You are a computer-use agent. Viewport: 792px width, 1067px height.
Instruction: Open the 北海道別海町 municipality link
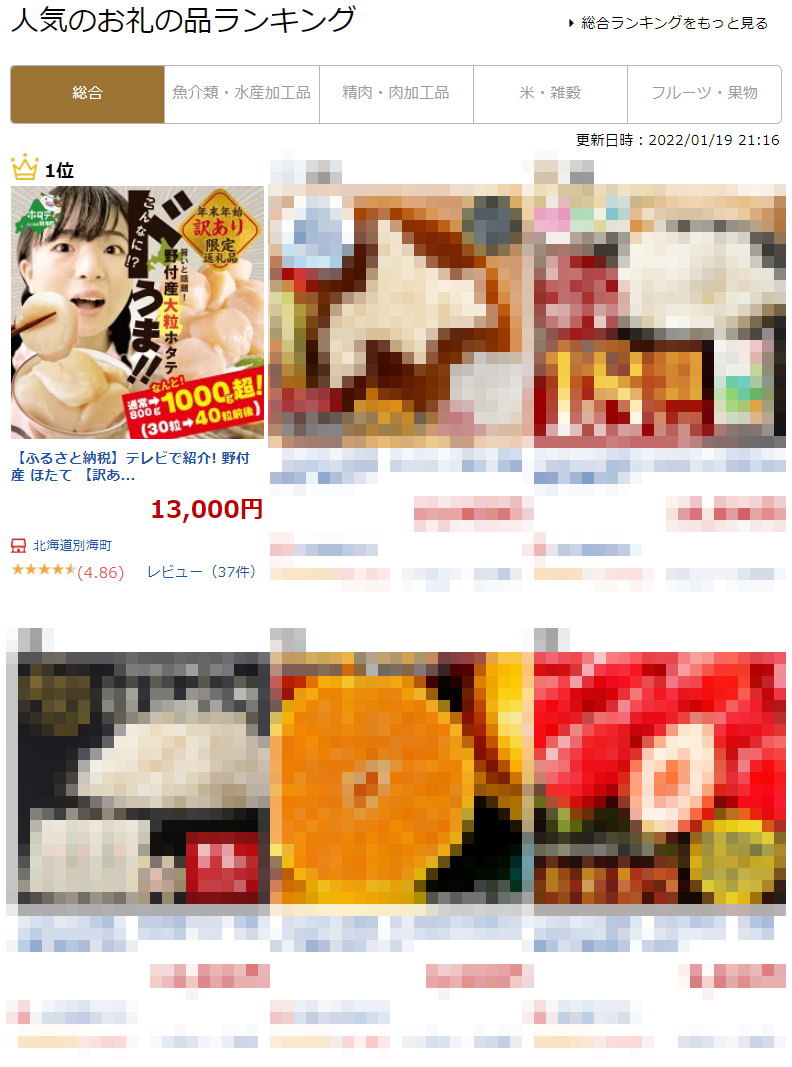[x=72, y=546]
